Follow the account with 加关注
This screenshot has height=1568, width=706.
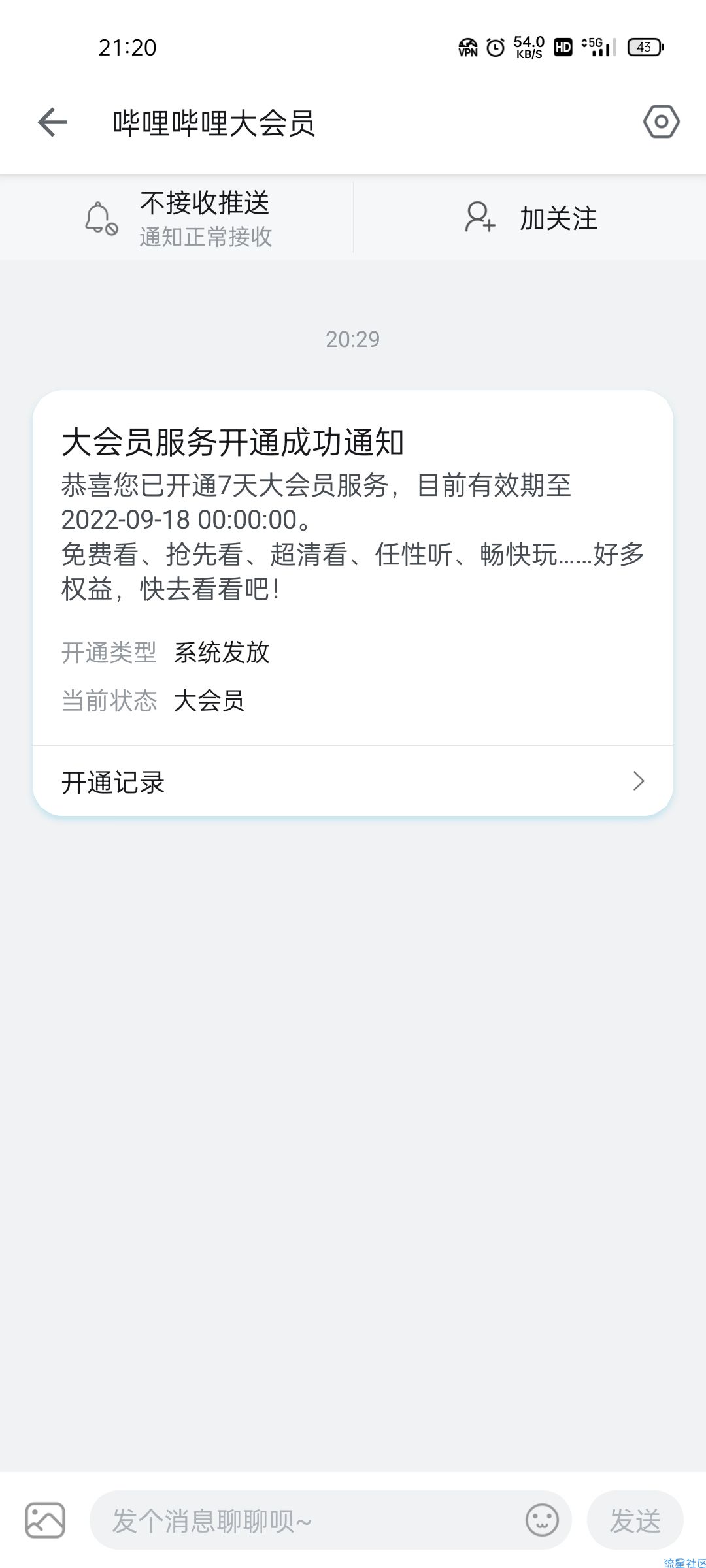[531, 218]
